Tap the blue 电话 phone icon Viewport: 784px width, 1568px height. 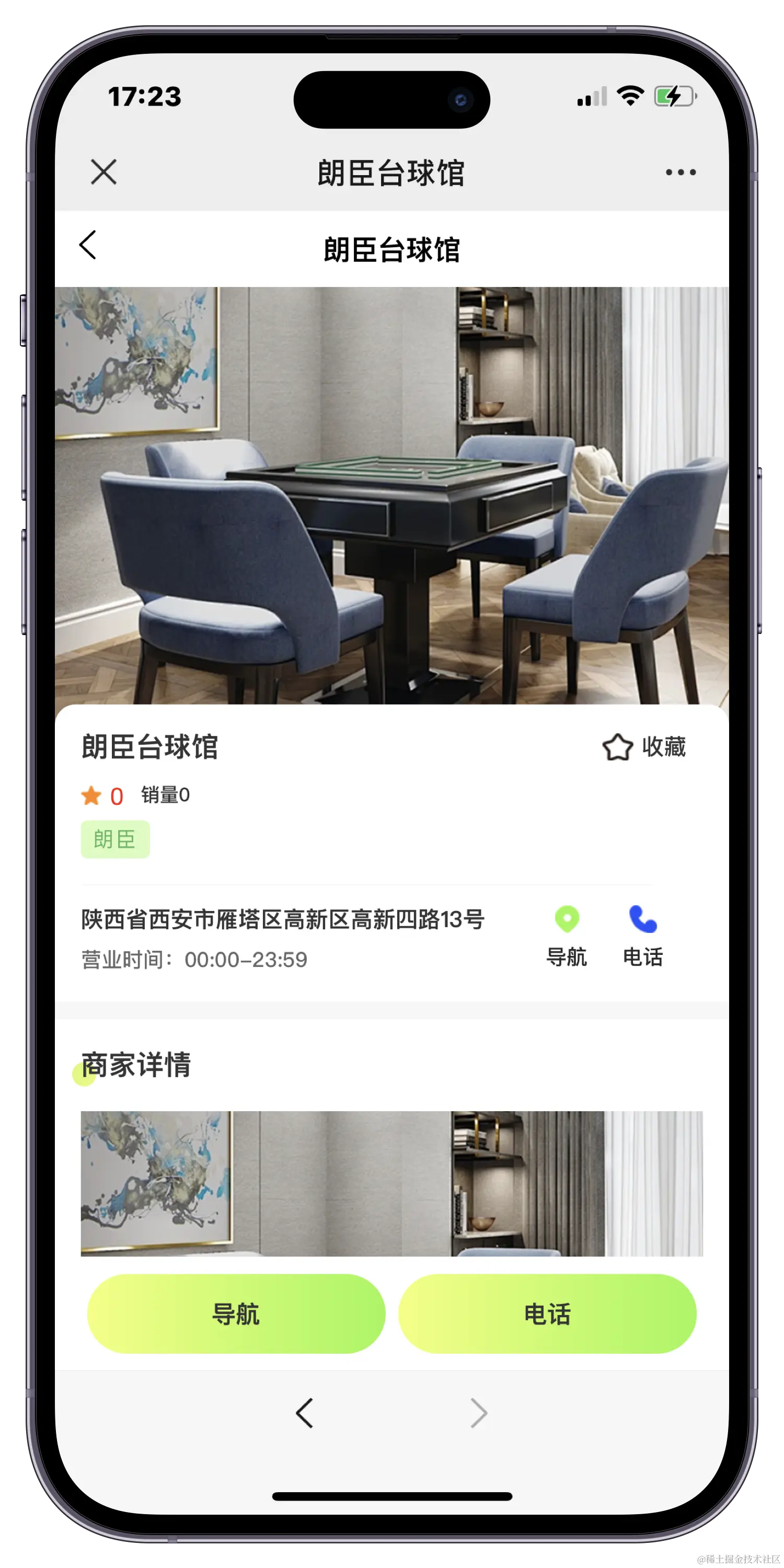point(642,919)
